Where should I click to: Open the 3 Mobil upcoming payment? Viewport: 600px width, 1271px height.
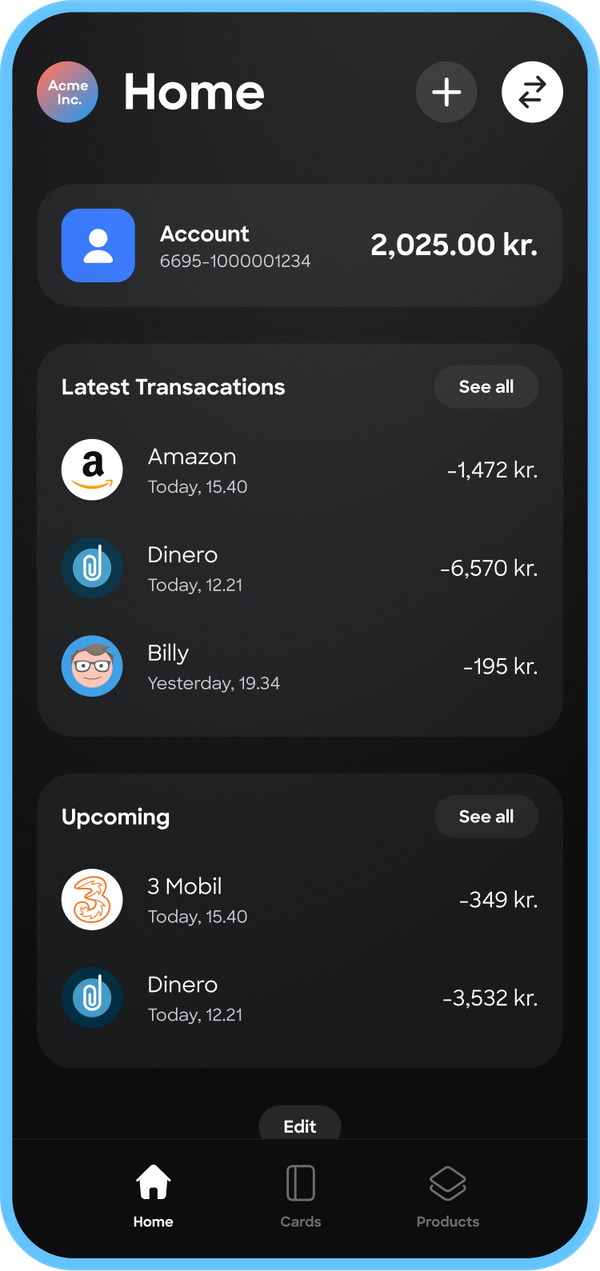click(x=300, y=900)
